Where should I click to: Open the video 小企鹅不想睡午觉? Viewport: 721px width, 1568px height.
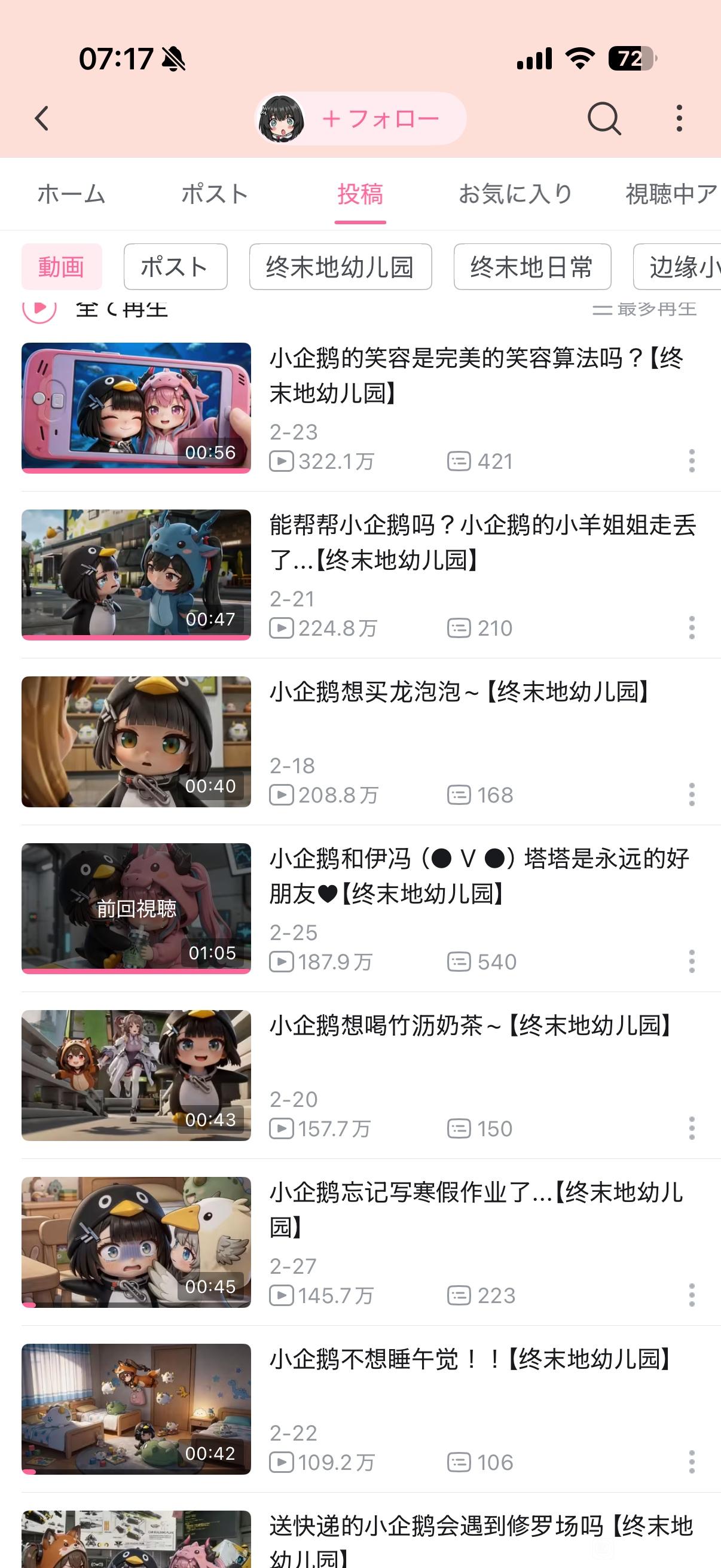(136, 1408)
